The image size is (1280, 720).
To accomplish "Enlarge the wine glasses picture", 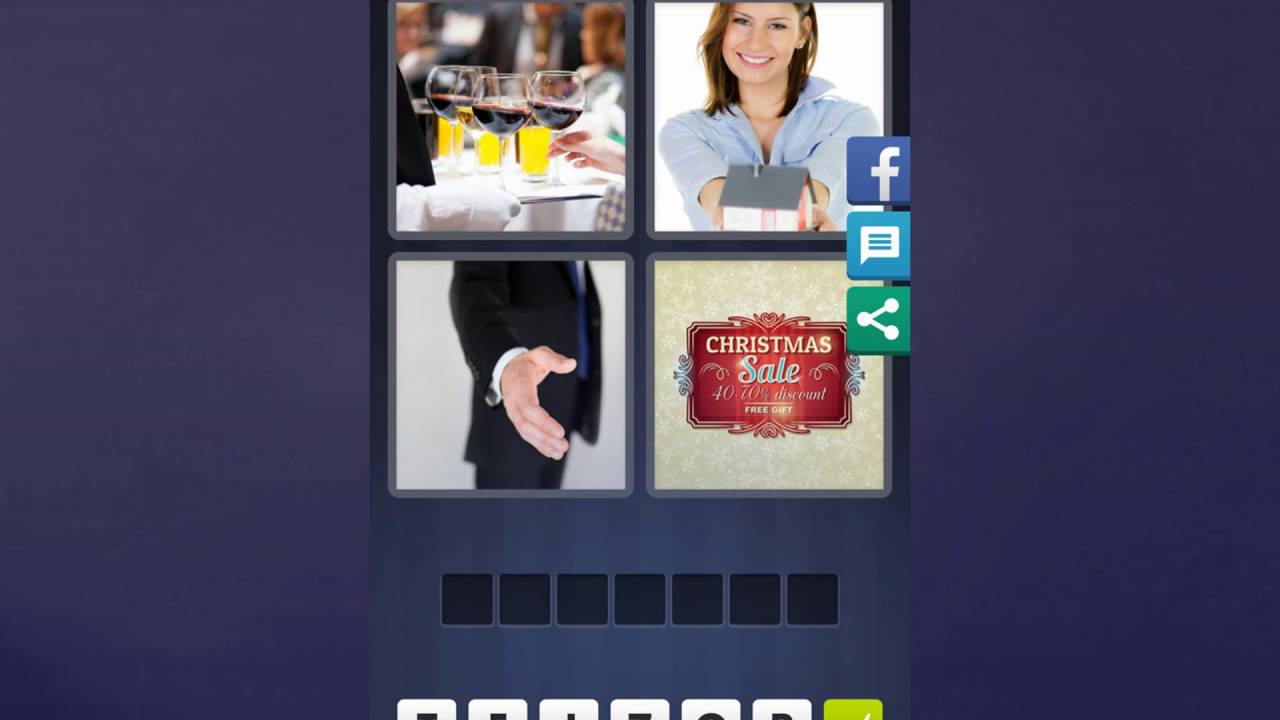I will pyautogui.click(x=511, y=117).
